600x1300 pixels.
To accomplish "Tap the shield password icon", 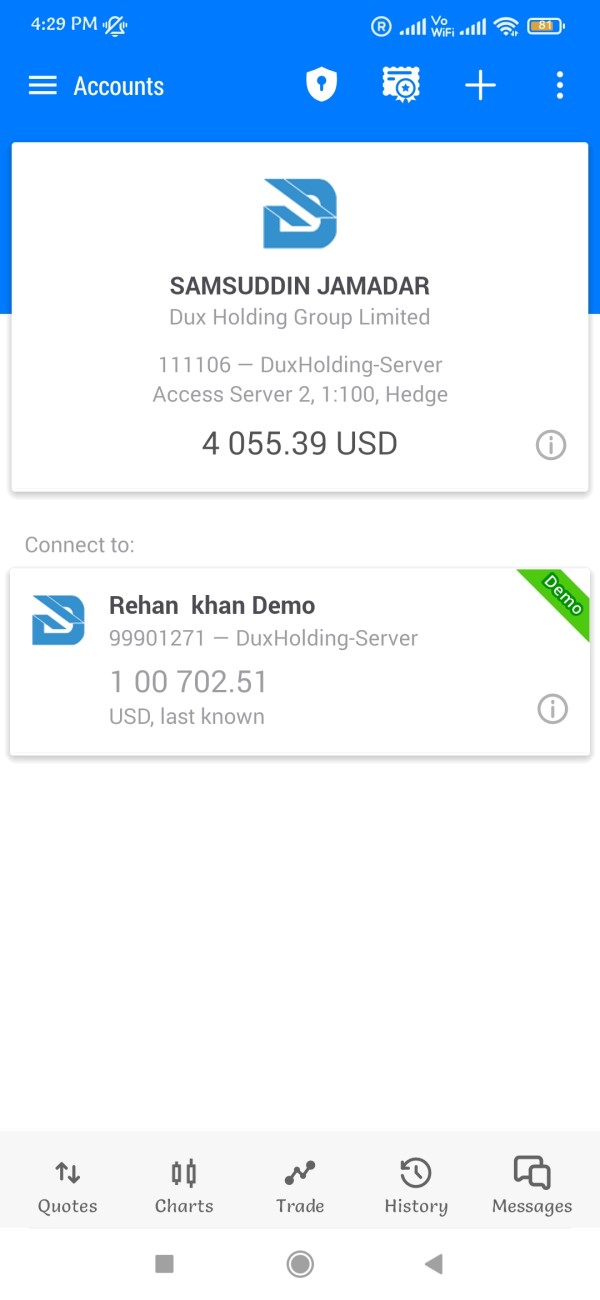I will tap(321, 86).
